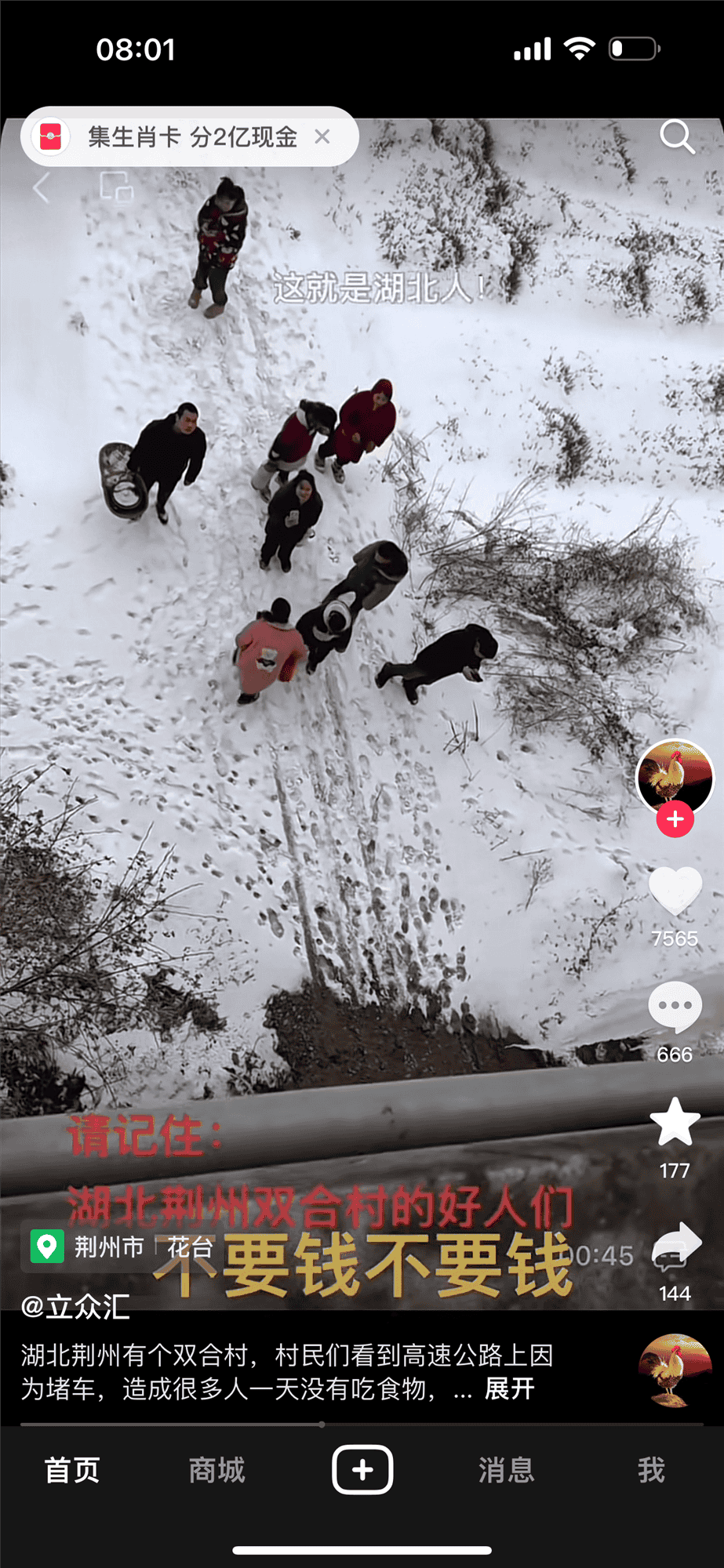Like this video with the heart
724x1568 pixels.
(x=675, y=891)
